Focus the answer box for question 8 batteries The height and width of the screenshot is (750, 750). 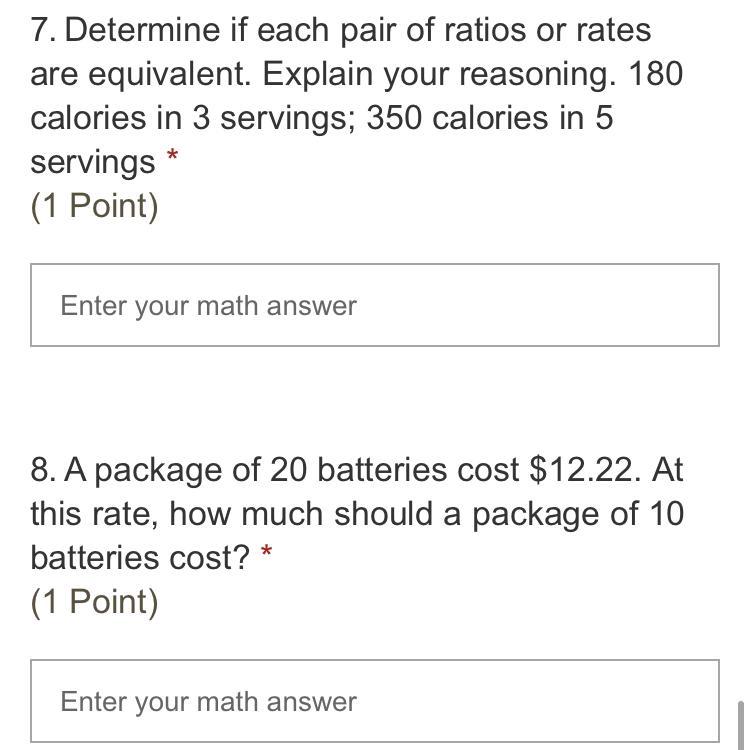coord(374,700)
